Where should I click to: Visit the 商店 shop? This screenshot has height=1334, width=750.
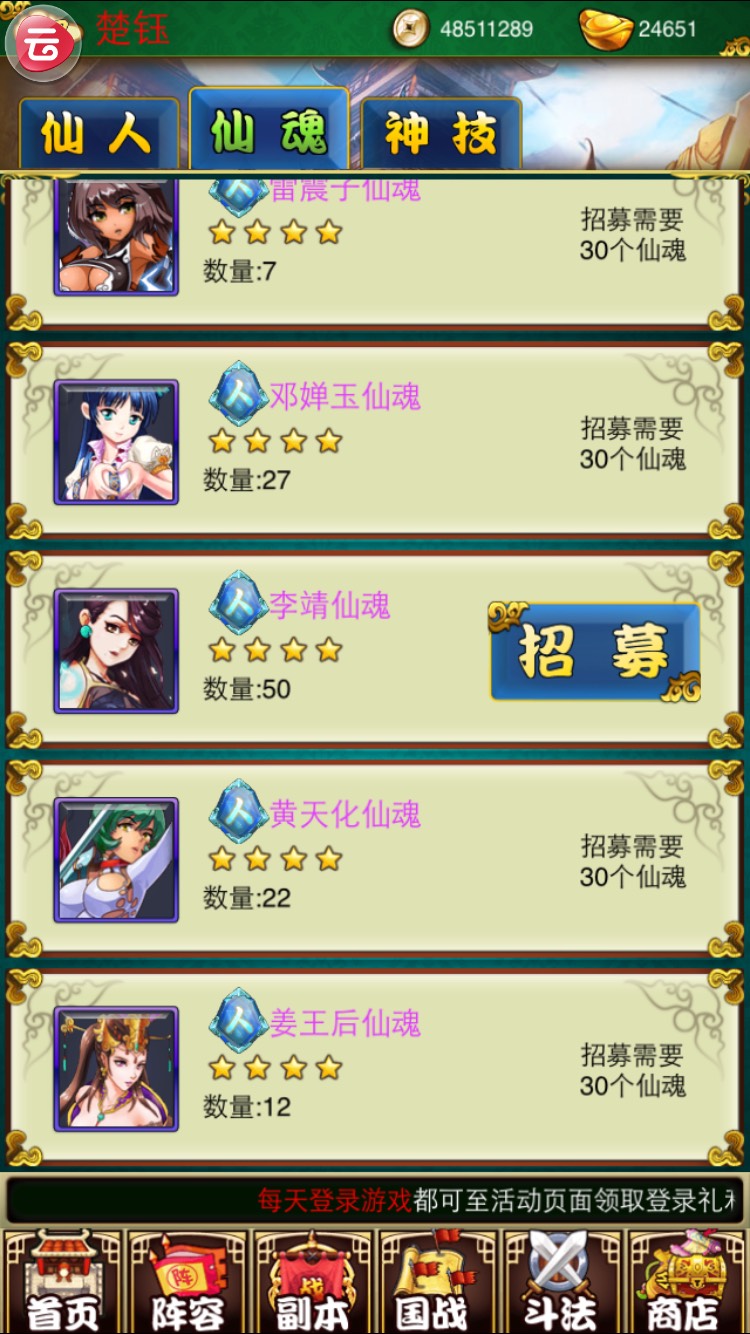click(x=686, y=1283)
